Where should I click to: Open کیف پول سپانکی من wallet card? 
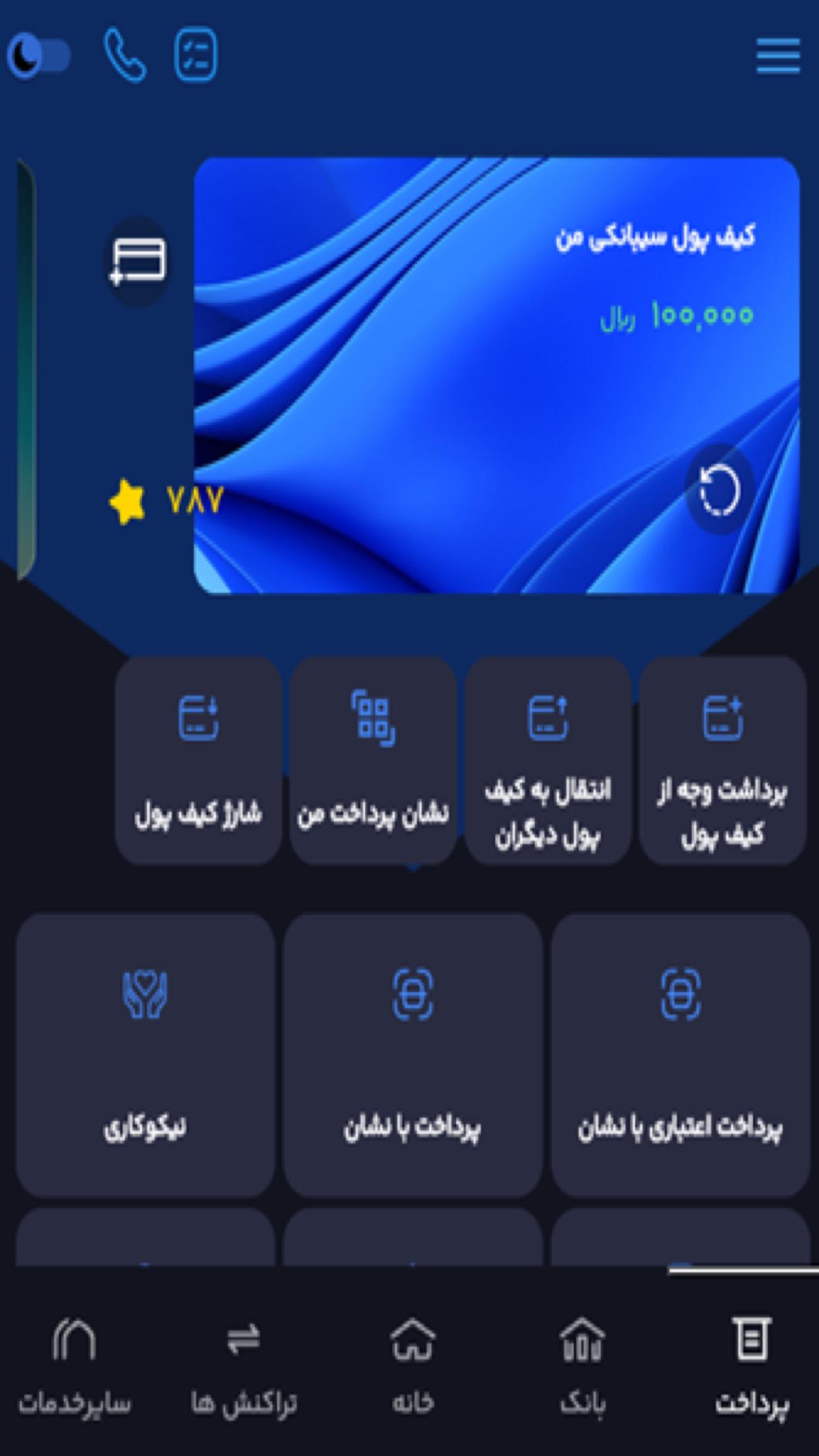click(496, 375)
